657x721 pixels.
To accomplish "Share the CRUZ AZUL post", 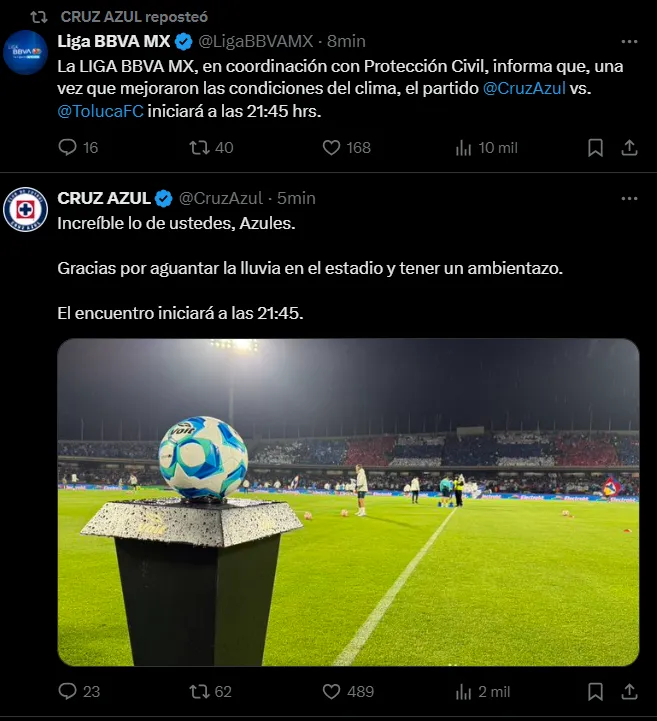I will (x=629, y=691).
